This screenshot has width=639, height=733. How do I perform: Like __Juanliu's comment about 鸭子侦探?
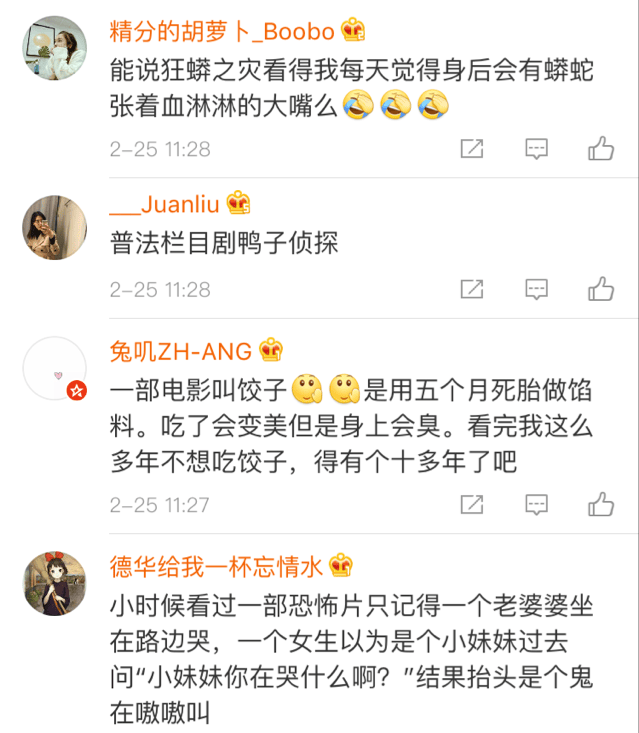(601, 290)
